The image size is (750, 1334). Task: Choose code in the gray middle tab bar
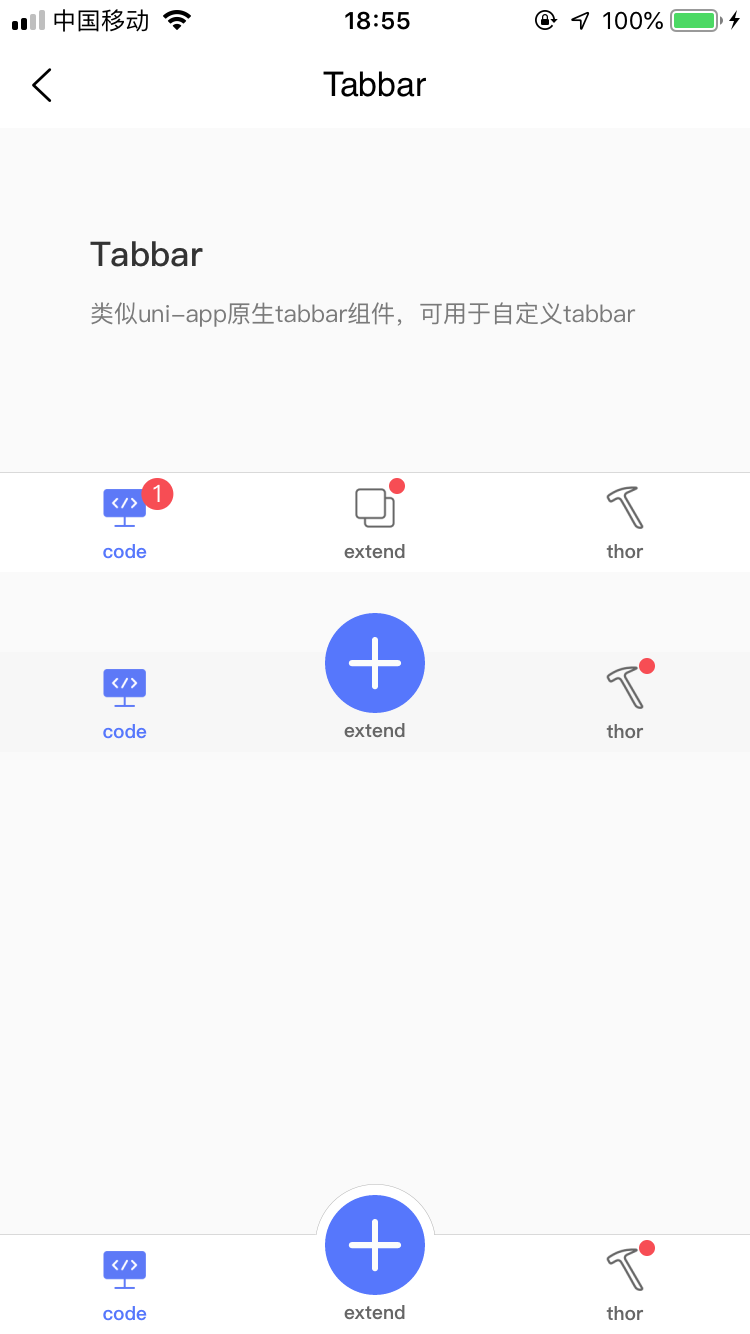click(125, 702)
